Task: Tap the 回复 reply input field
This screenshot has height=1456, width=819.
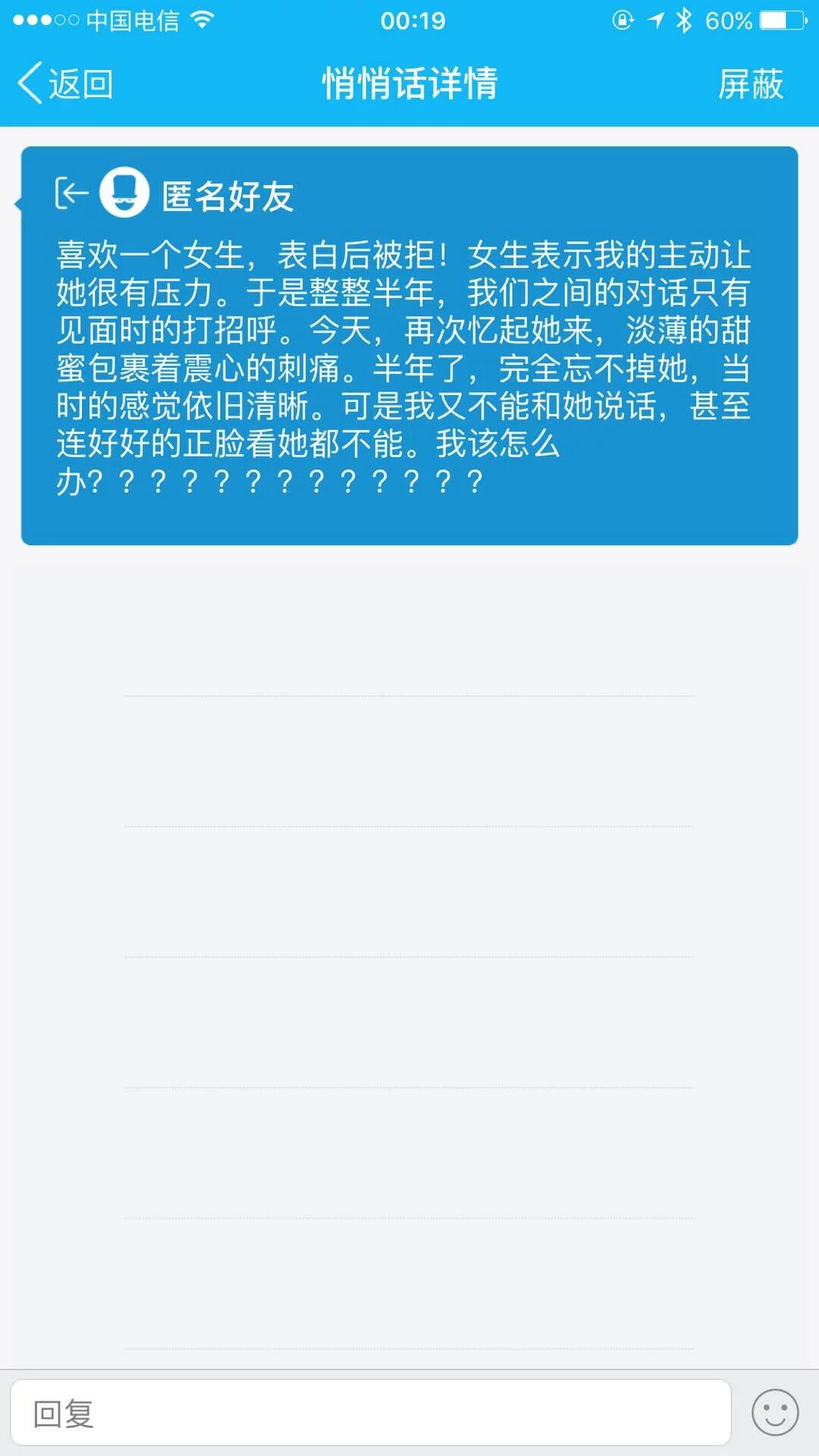Action: [370, 1414]
